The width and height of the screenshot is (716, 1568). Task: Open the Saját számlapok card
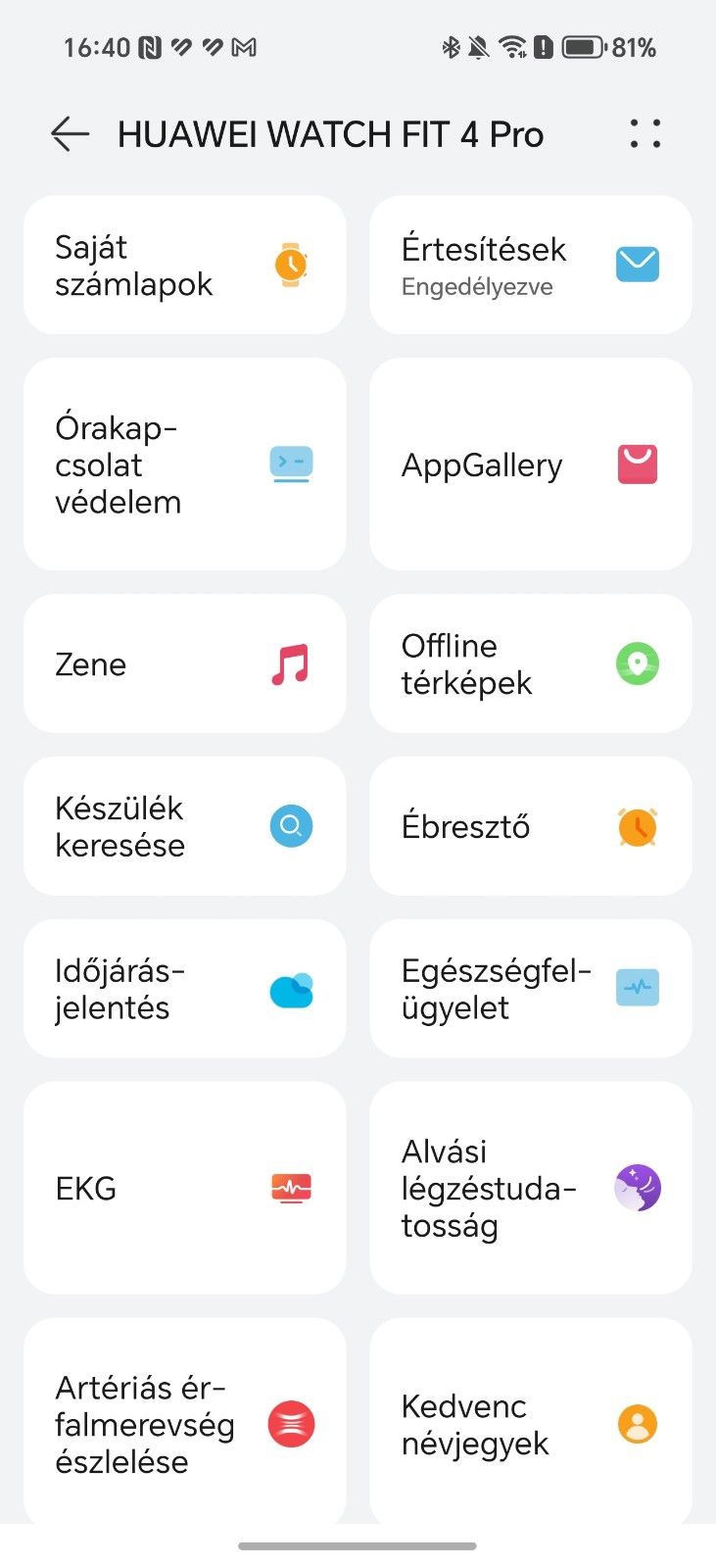click(x=184, y=266)
